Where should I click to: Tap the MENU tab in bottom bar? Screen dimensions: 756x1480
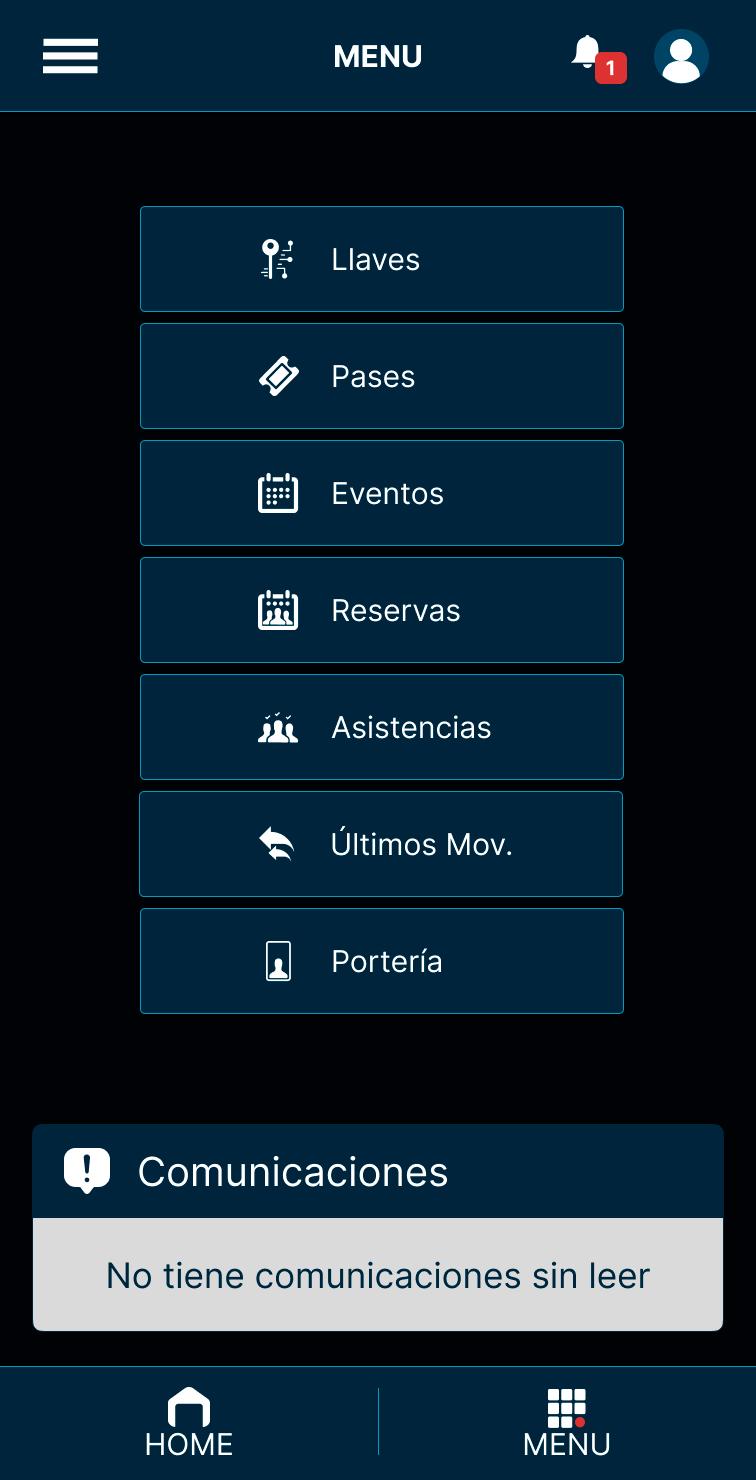click(x=566, y=1422)
